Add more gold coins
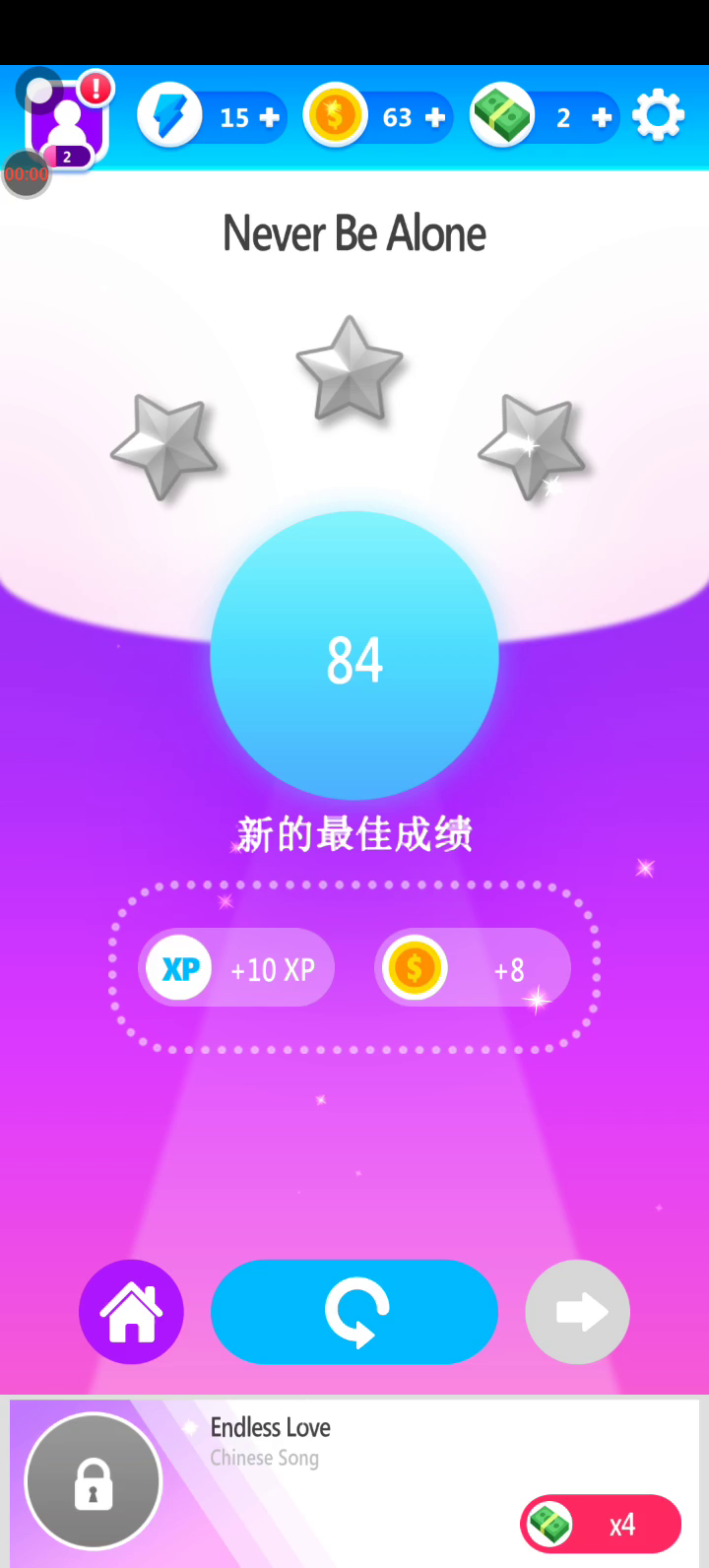This screenshot has width=709, height=1568. 435,118
